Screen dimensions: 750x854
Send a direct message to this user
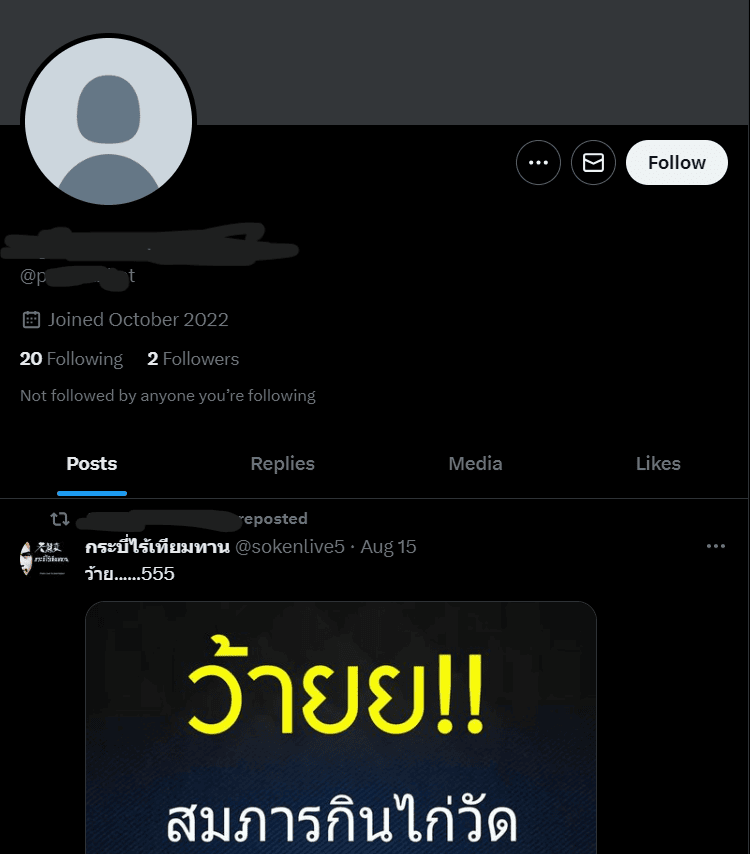[593, 163]
